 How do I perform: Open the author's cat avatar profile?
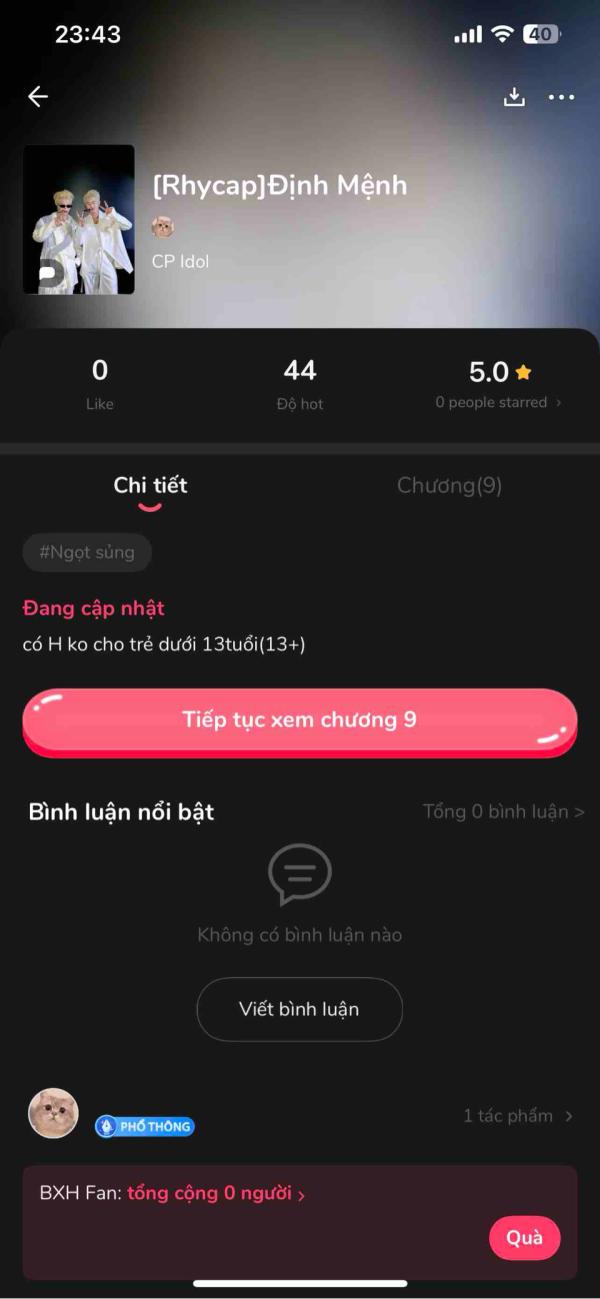[x=53, y=1113]
